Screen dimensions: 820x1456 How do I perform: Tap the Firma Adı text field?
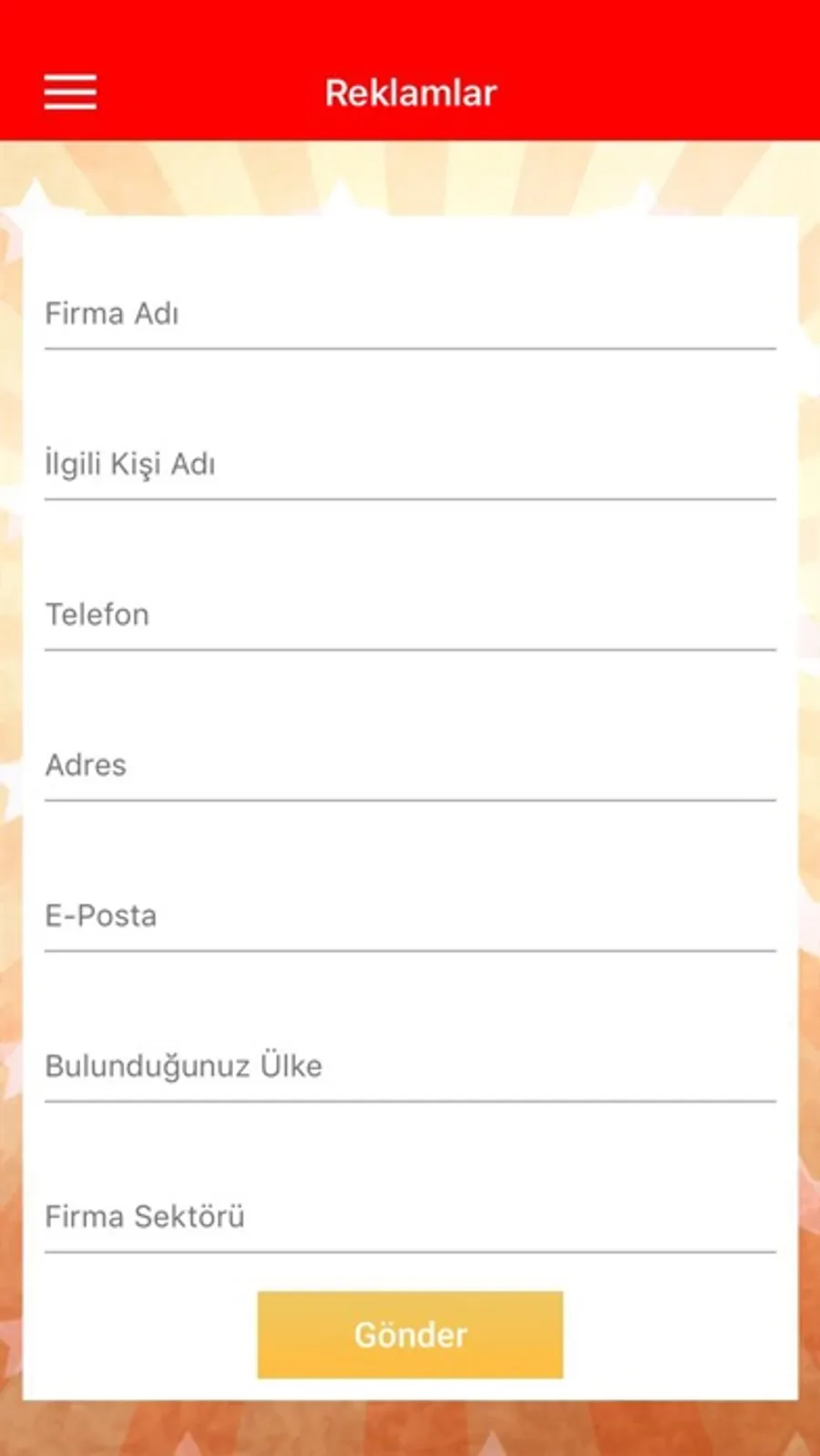410,314
